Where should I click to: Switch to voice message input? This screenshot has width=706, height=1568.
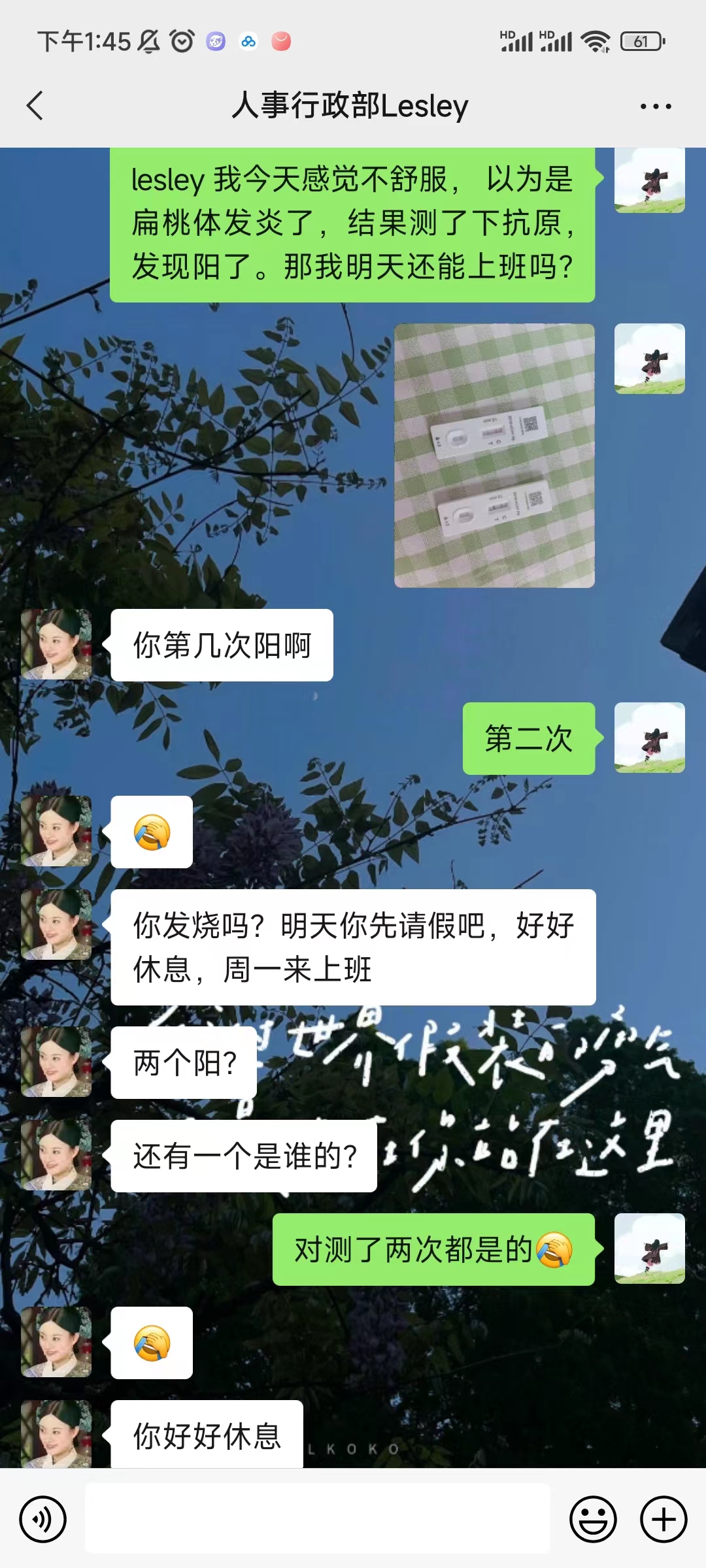coord(43,1519)
